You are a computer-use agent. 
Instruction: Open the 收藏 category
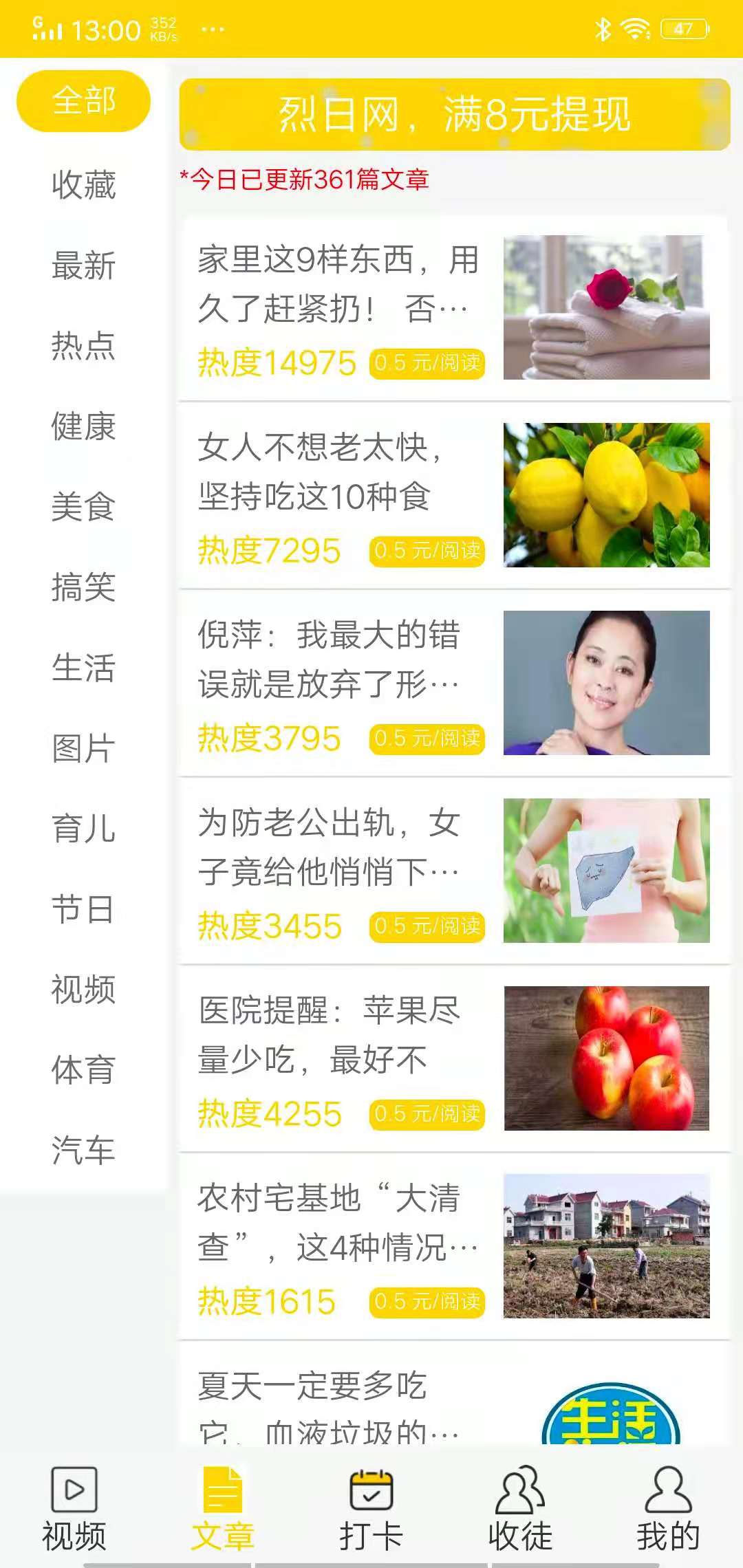(x=83, y=185)
